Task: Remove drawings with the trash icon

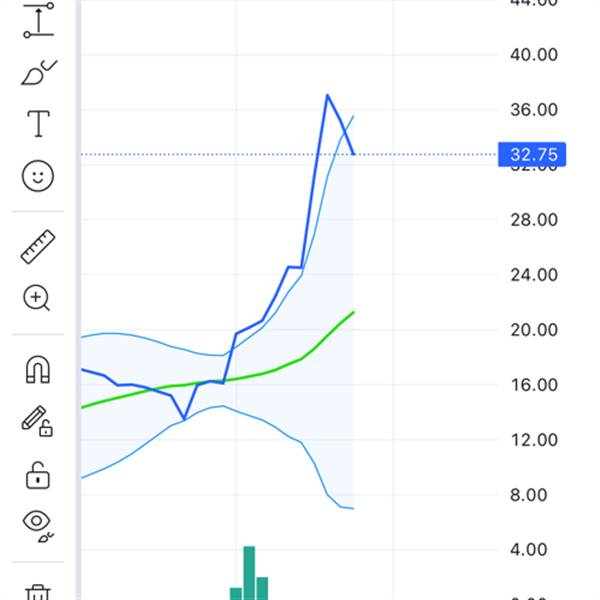Action: point(38,592)
